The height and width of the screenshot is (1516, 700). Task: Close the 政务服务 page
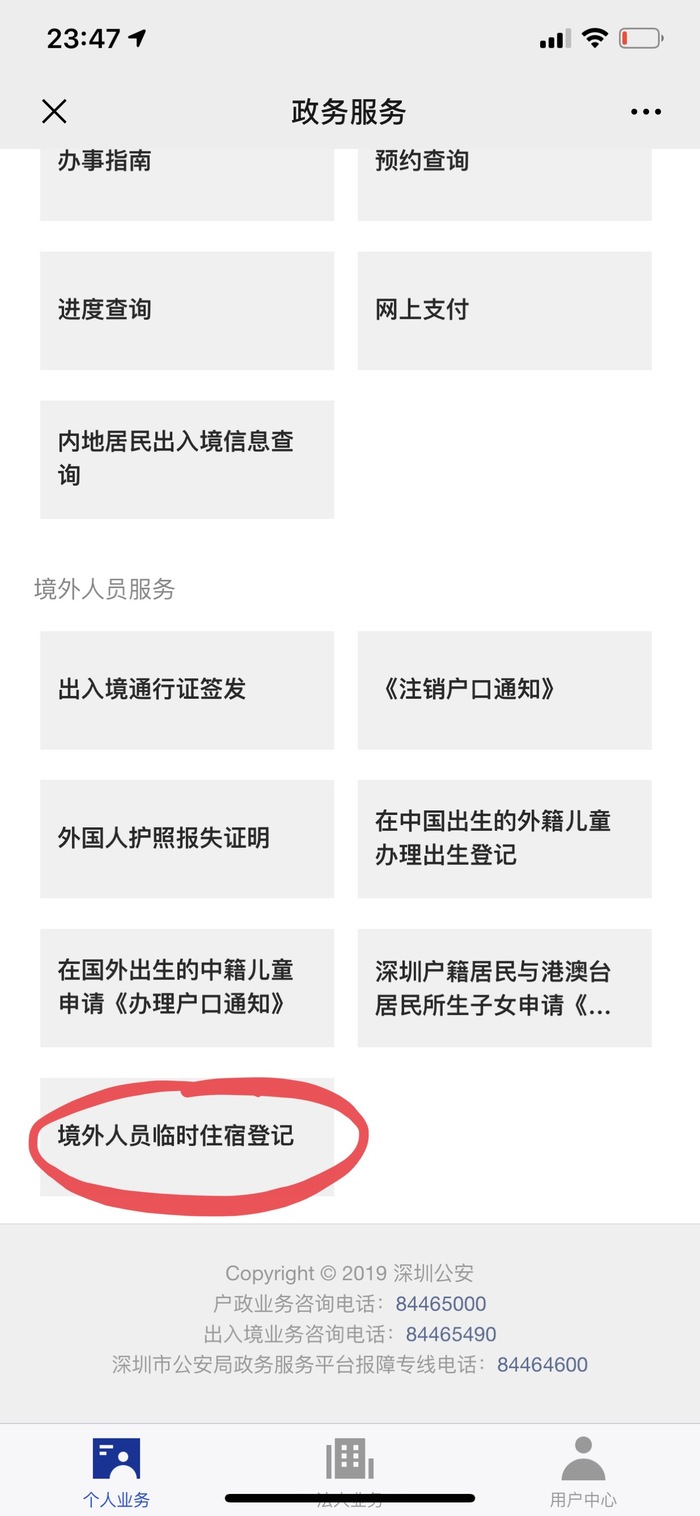pyautogui.click(x=54, y=111)
